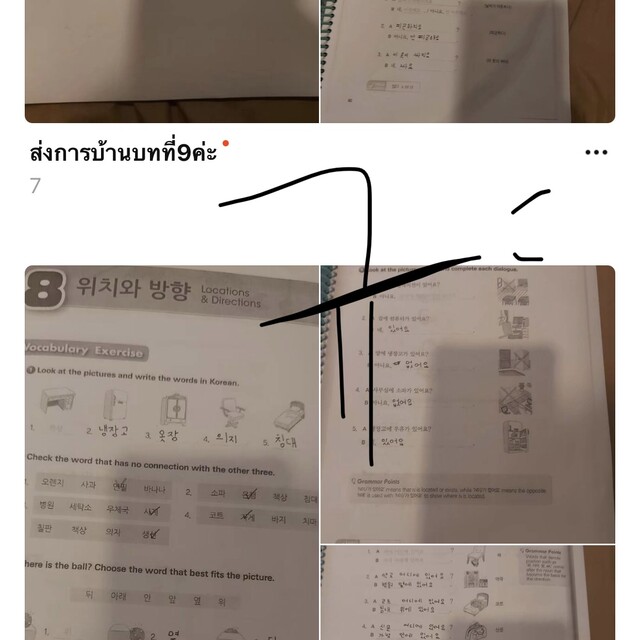Screen dimensions: 640x640
Task: Open the bottom-right Grammar Point worksheet photo
Action: (x=467, y=592)
